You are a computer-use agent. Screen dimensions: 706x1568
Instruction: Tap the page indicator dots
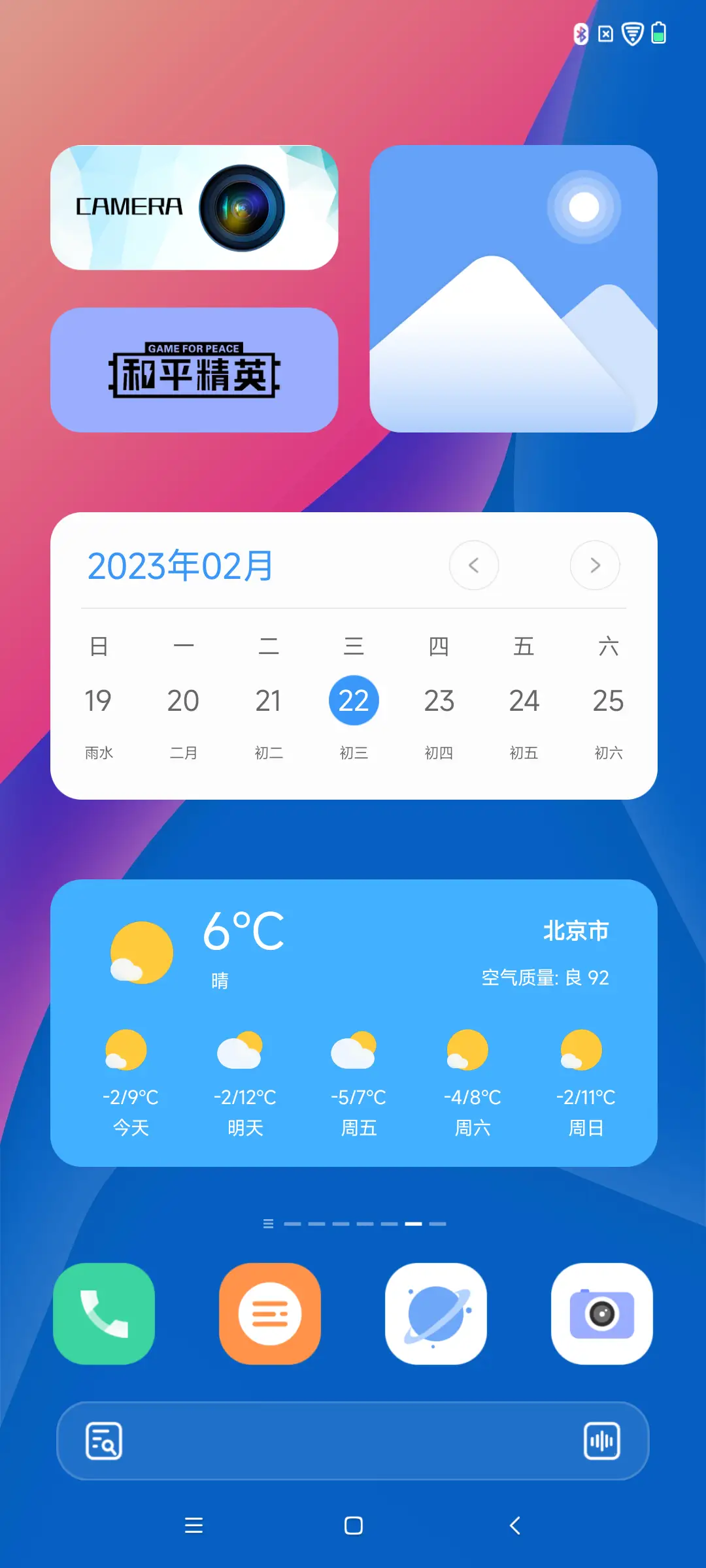tap(353, 1225)
